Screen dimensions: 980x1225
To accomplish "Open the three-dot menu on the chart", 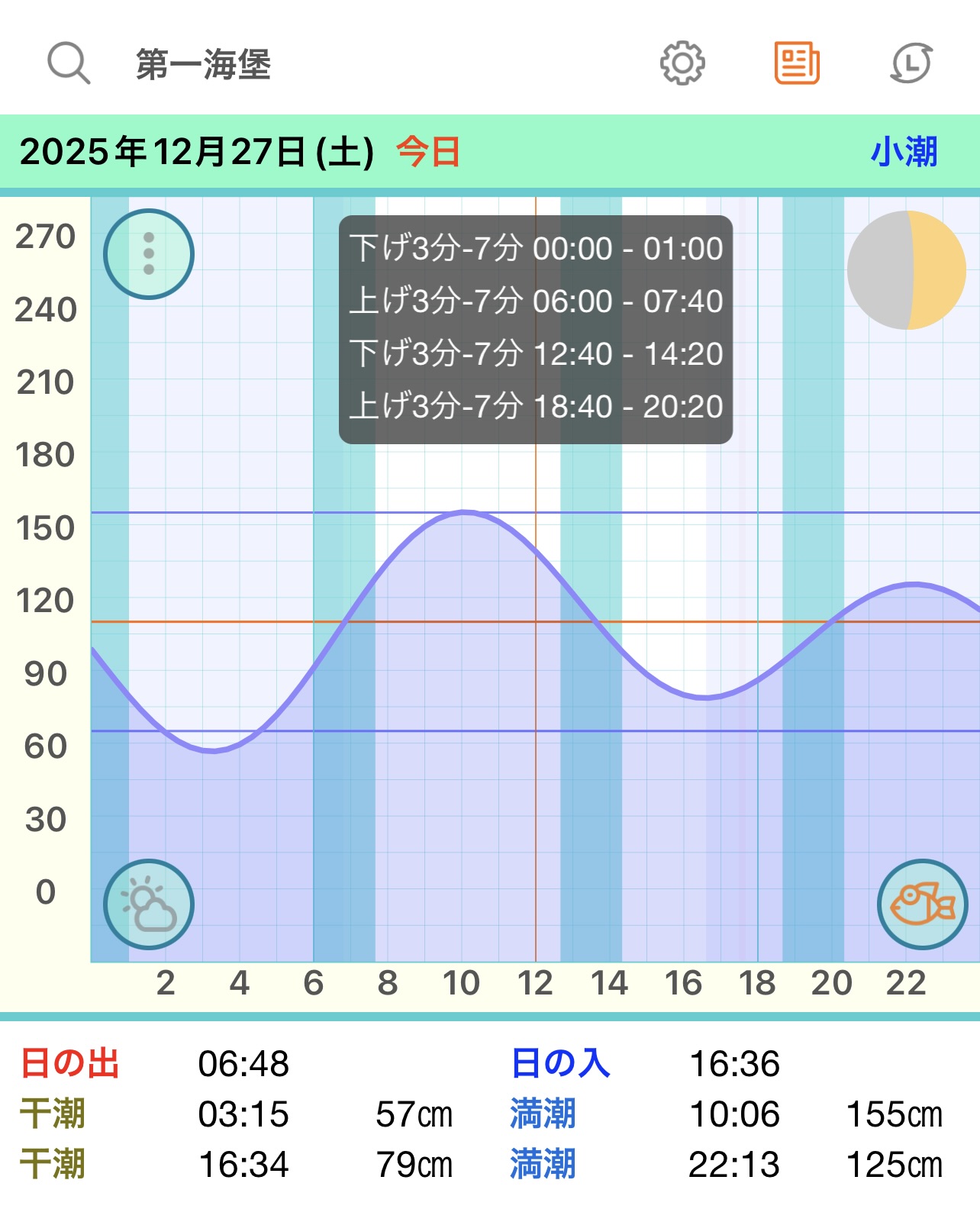I will (x=149, y=254).
